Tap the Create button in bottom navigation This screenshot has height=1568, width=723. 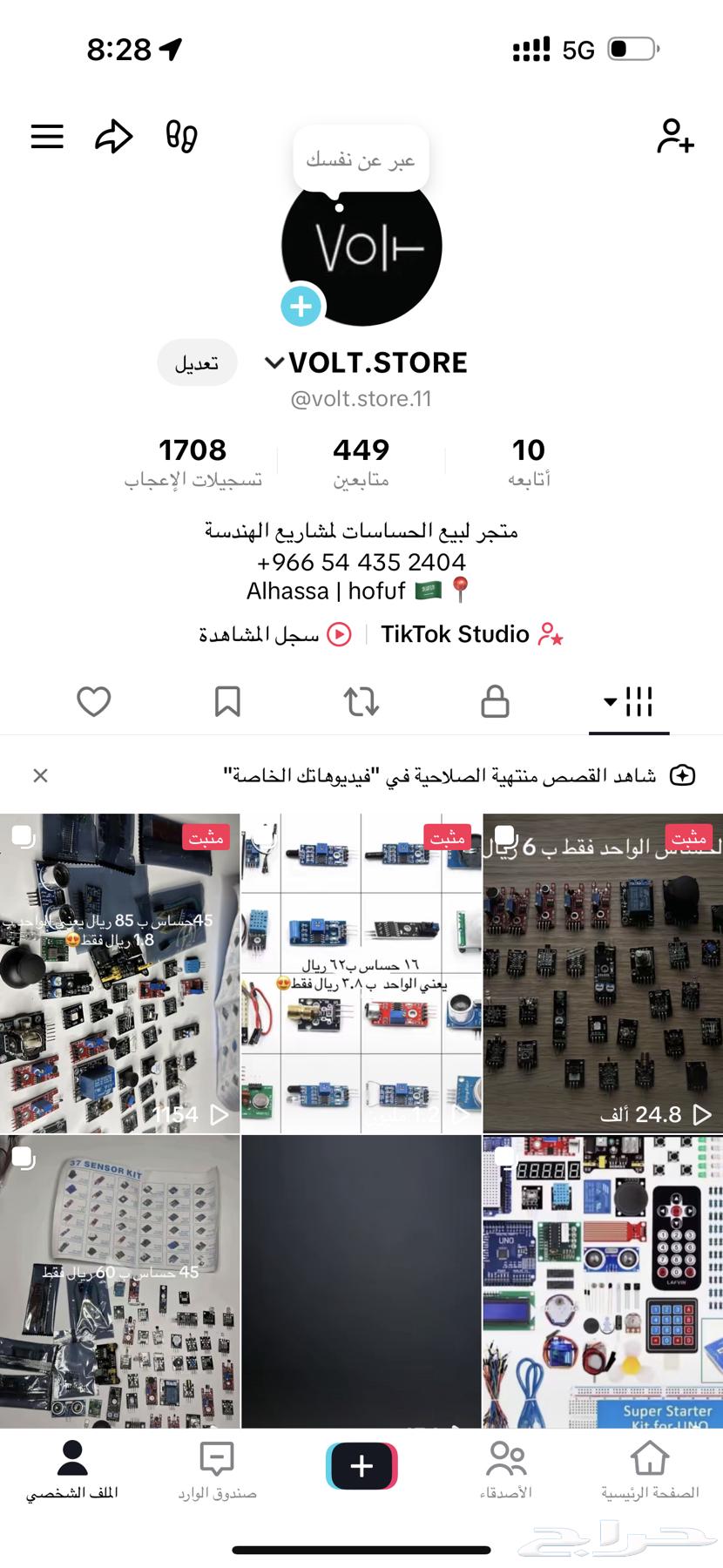361,1466
